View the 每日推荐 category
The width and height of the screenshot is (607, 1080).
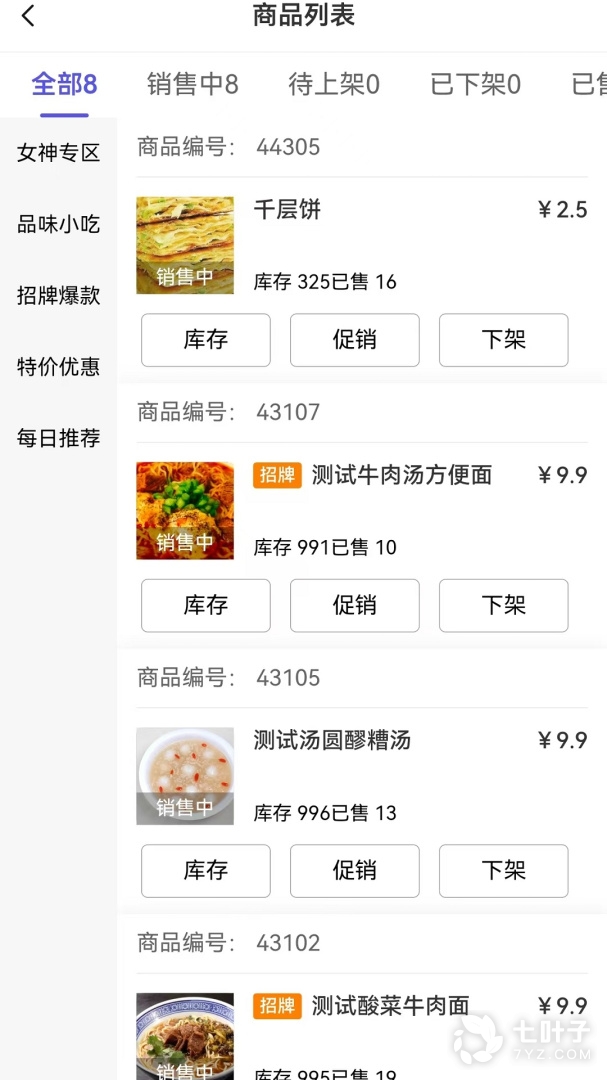coord(59,437)
